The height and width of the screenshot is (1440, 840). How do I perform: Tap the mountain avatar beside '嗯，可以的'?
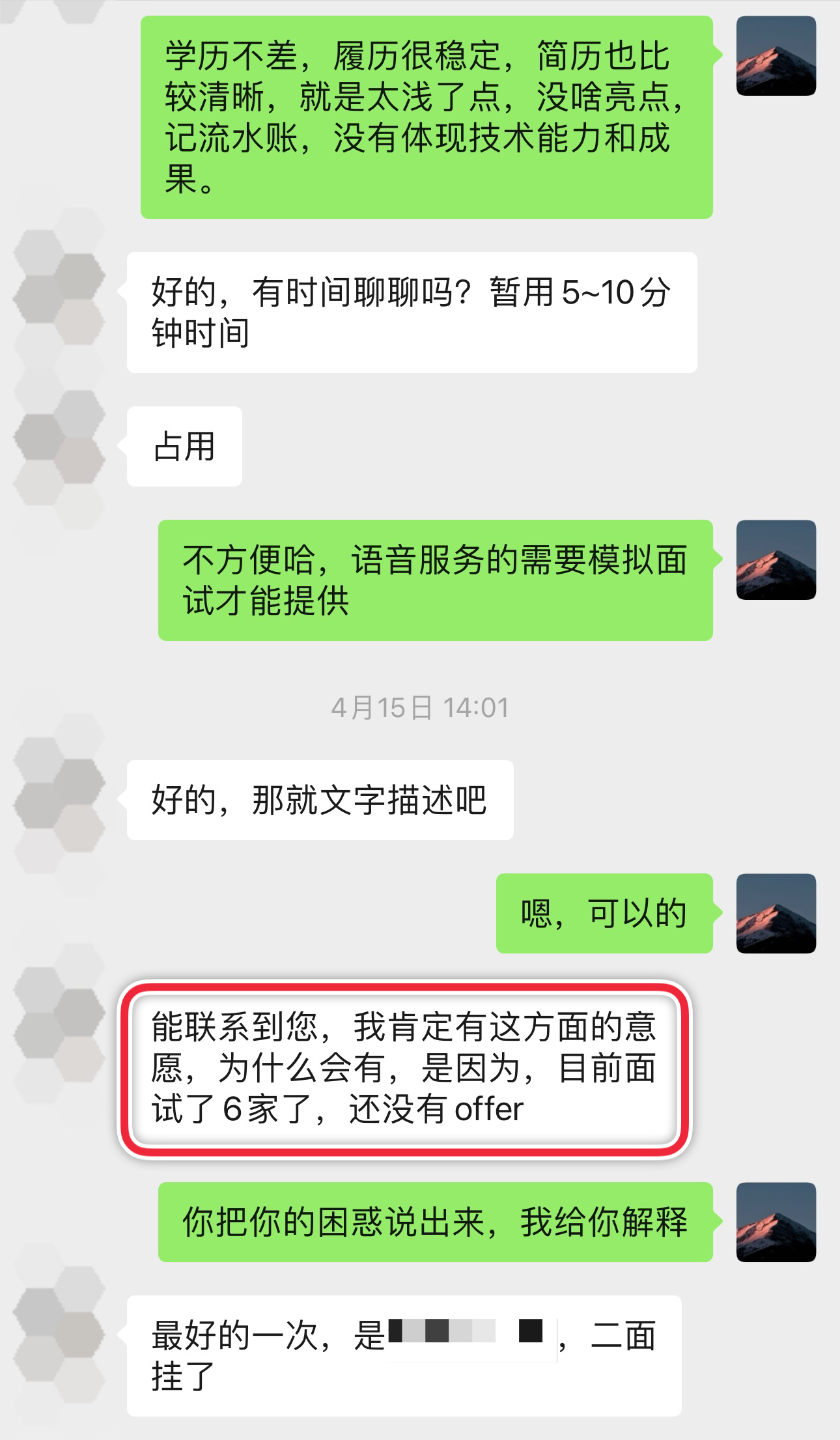tap(776, 913)
